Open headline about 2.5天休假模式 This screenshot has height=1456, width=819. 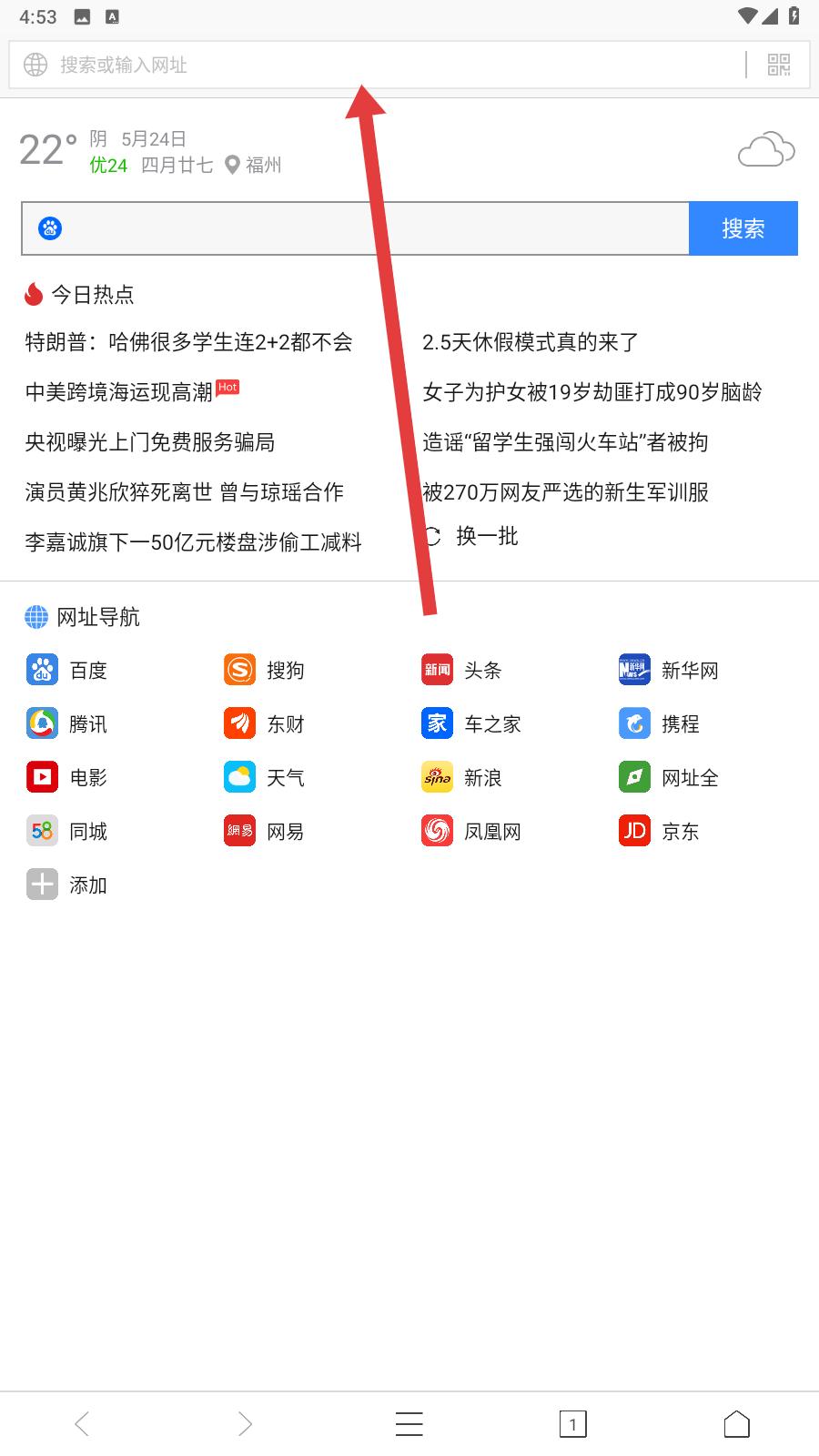[530, 342]
